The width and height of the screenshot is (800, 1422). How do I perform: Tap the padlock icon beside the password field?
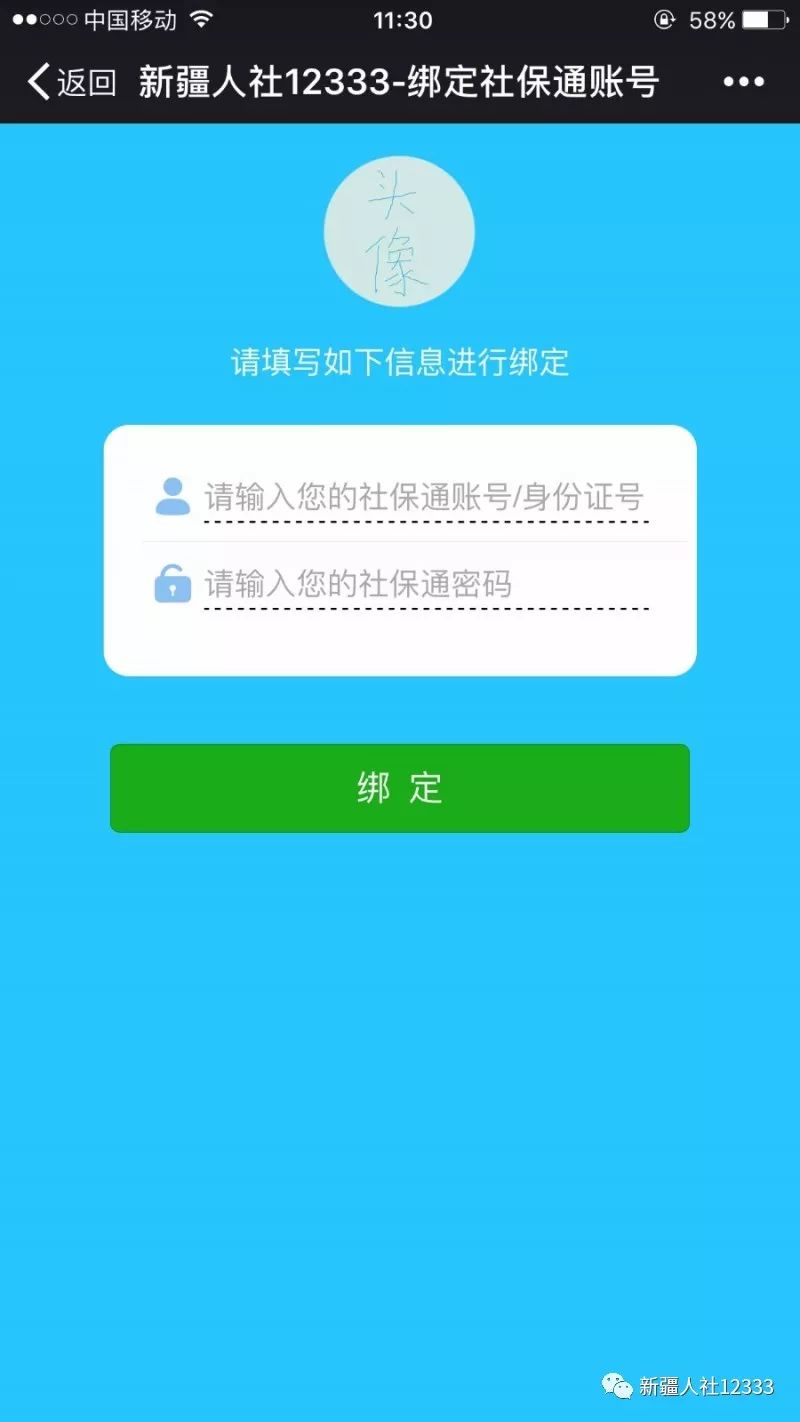171,585
